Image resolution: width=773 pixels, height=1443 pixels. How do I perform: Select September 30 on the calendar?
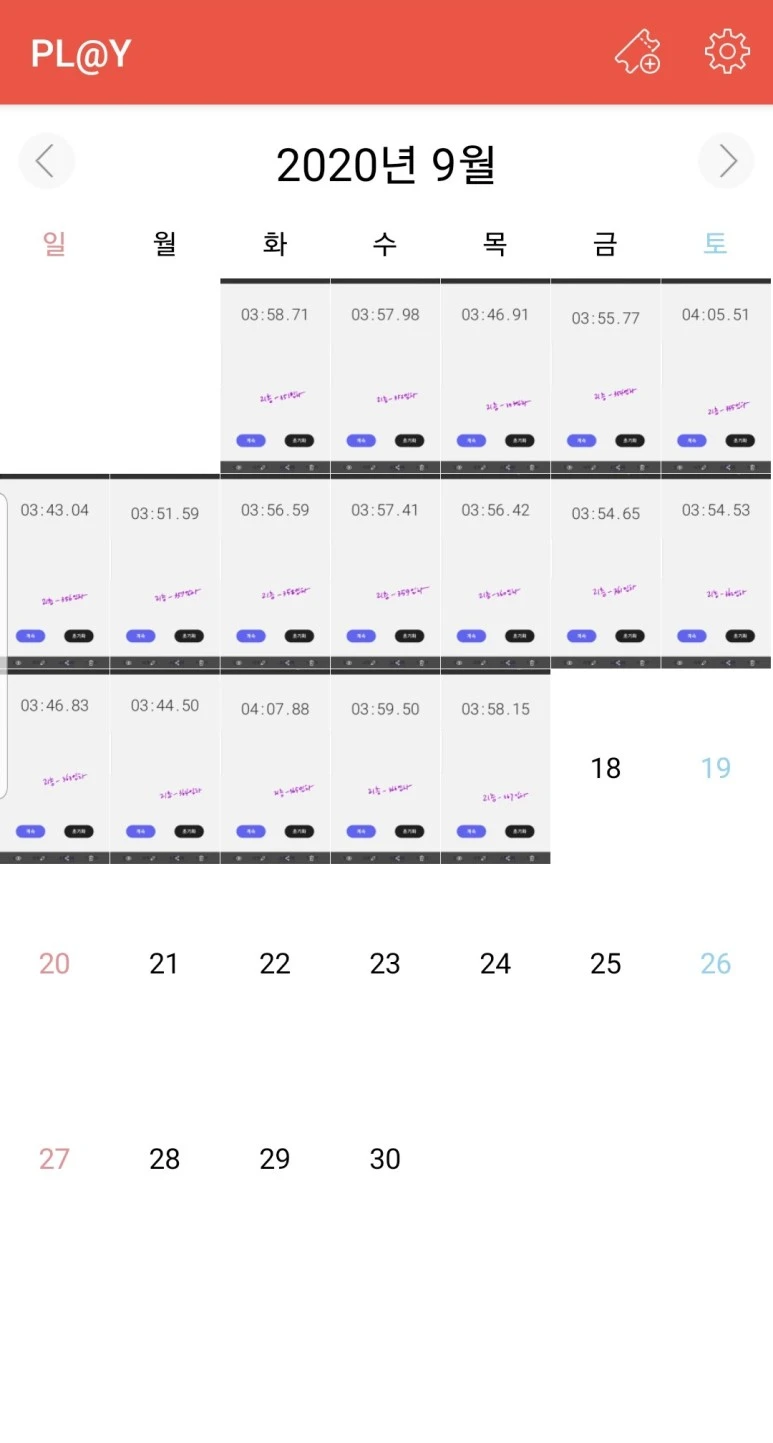[x=385, y=1159]
